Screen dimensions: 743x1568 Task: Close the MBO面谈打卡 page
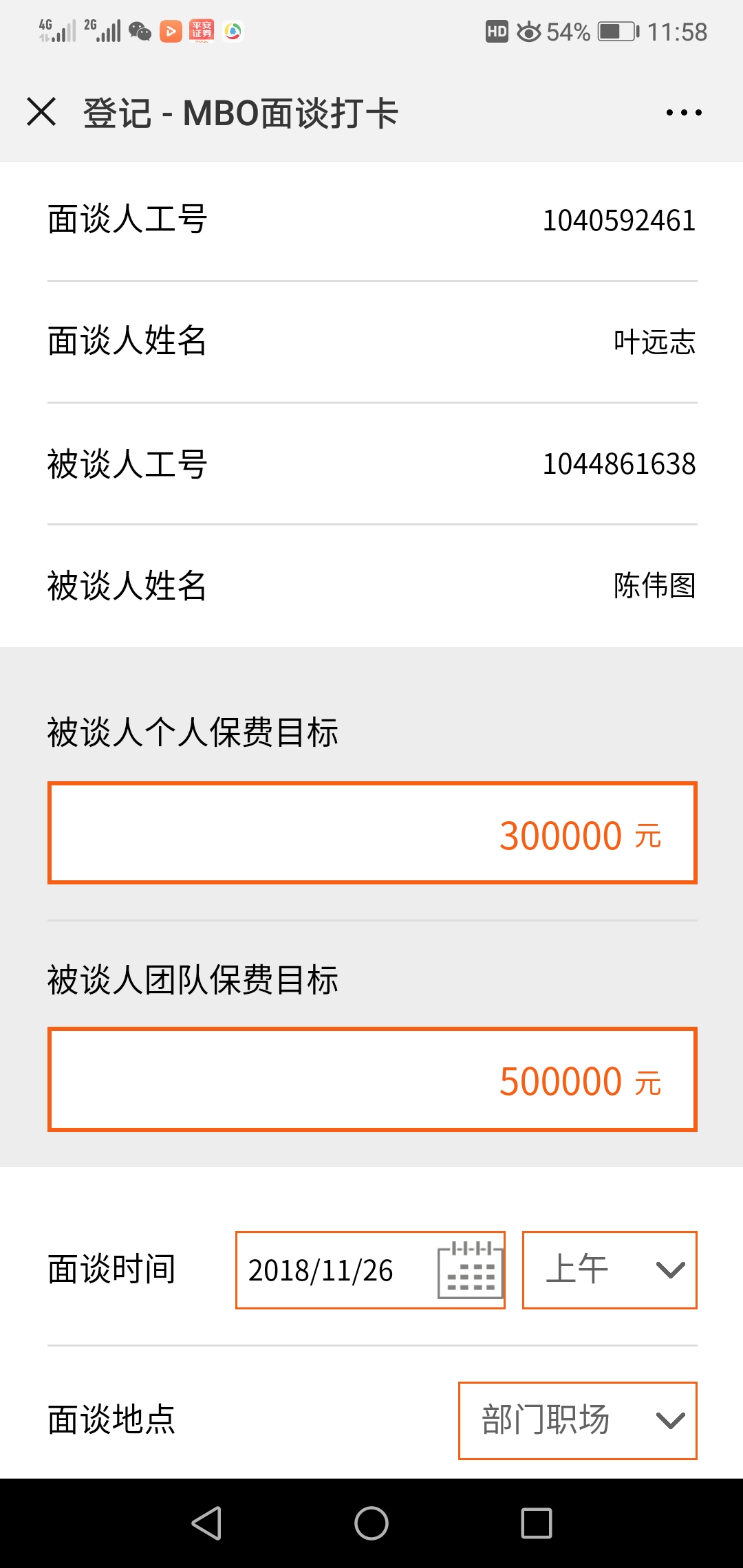click(x=41, y=112)
